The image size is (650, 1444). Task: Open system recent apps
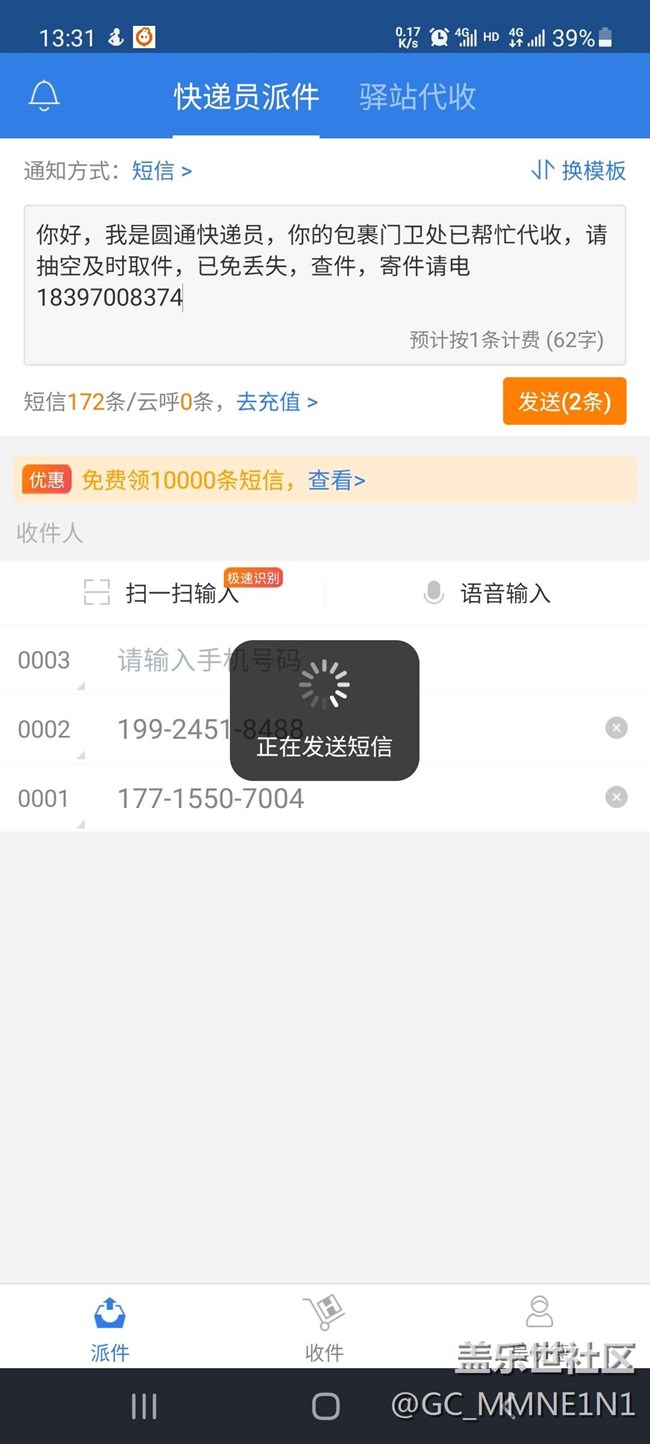[144, 1407]
